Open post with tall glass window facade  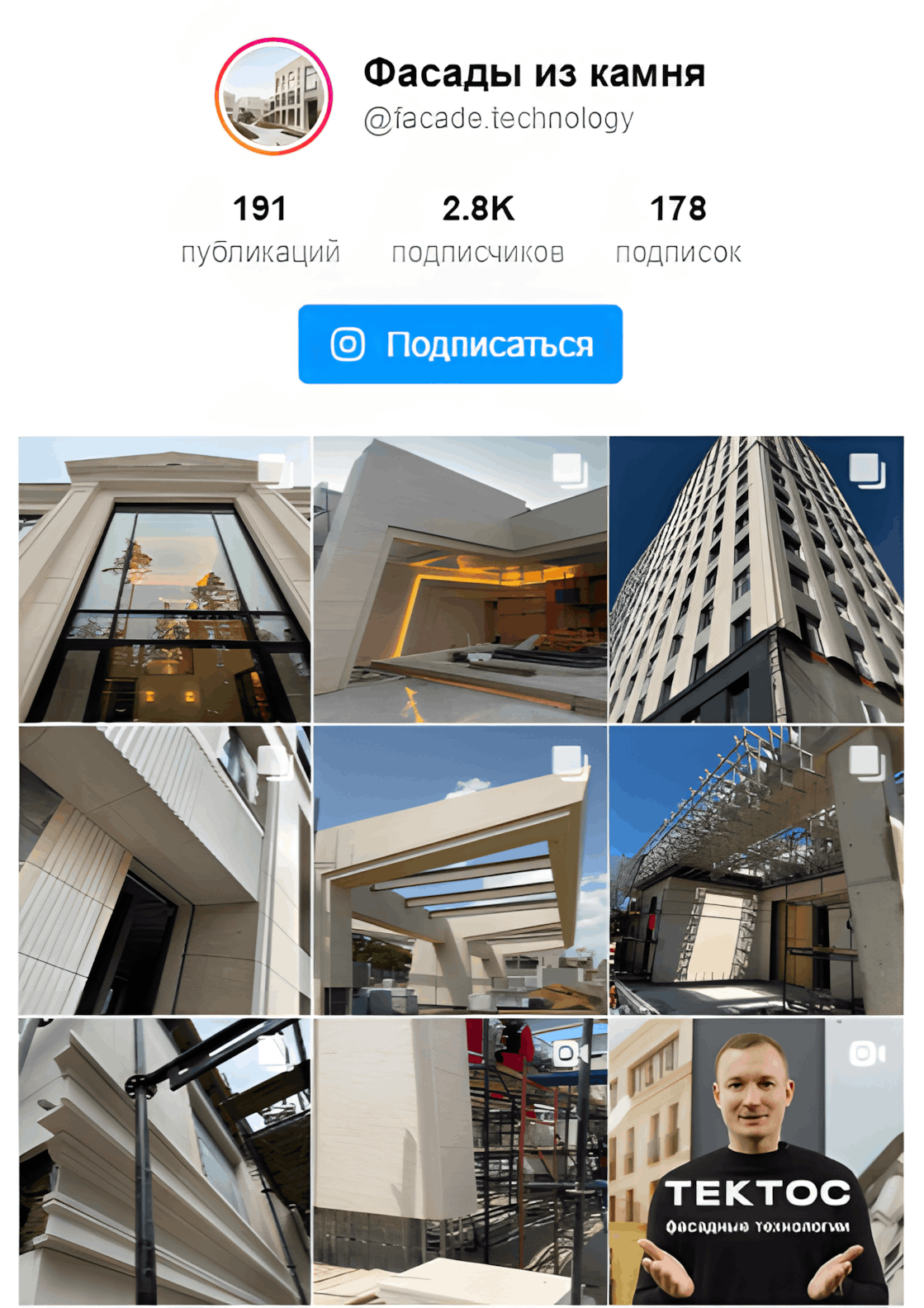point(165,580)
